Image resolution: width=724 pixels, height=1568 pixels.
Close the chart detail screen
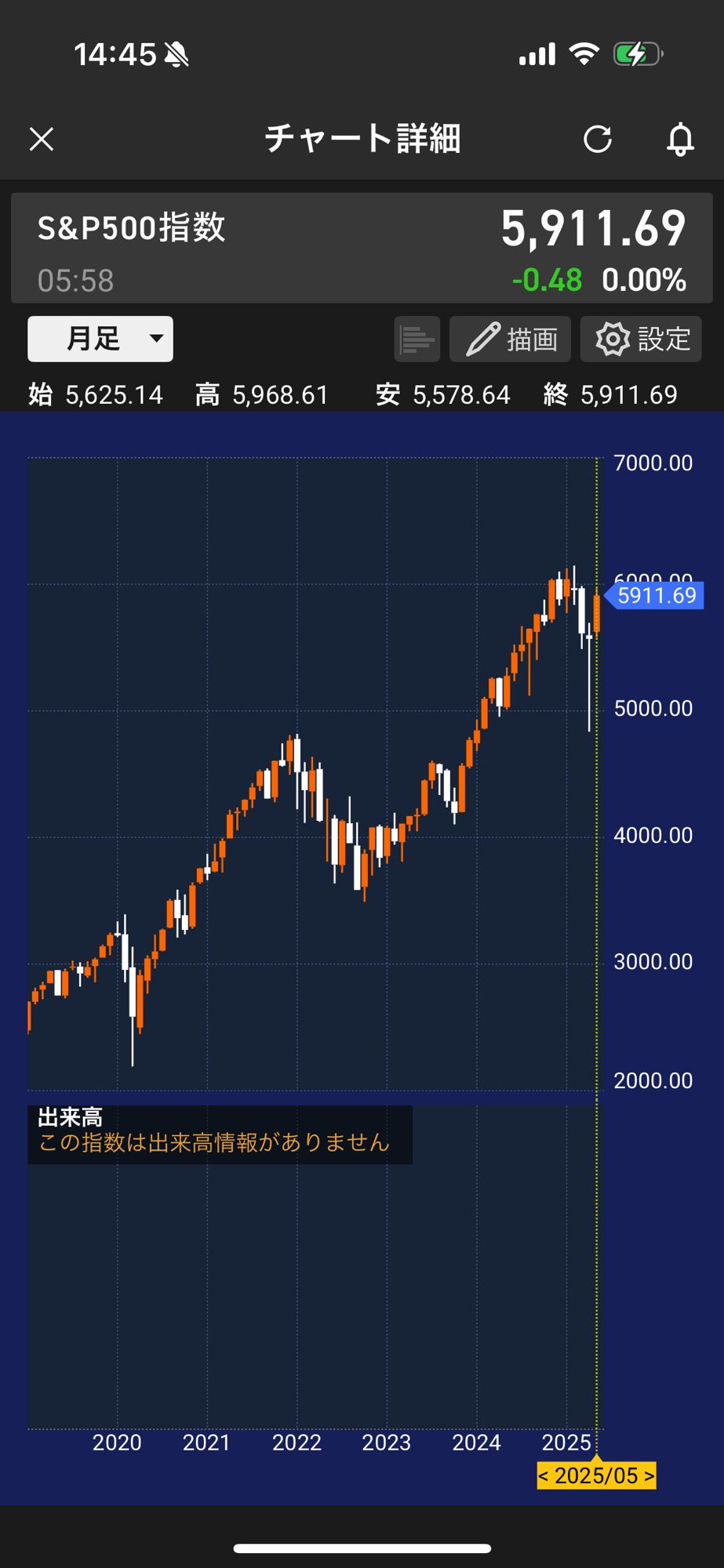tap(42, 140)
